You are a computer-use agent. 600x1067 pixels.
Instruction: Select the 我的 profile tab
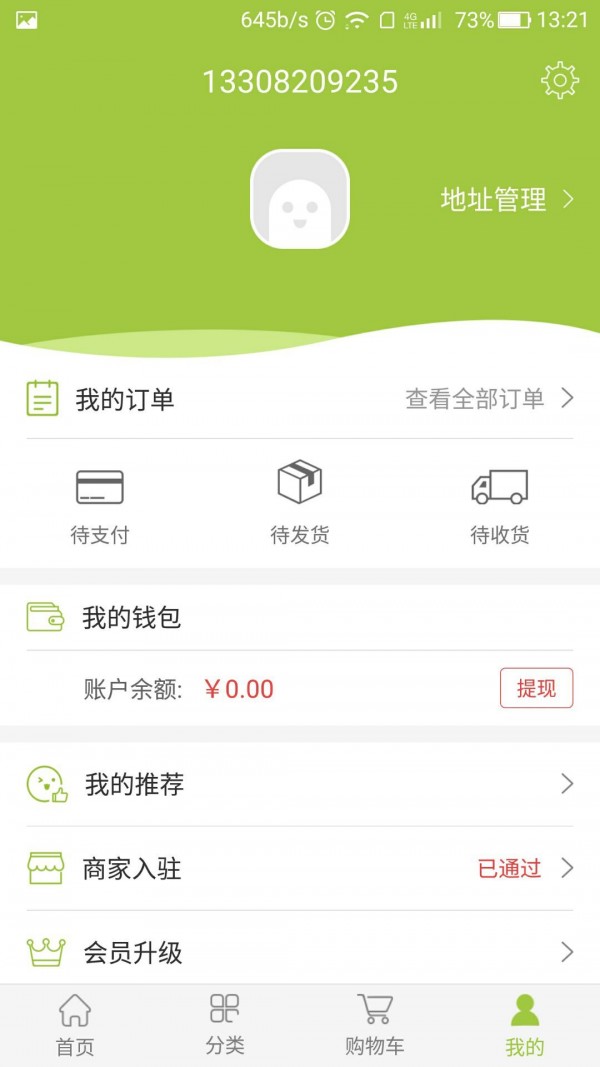pyautogui.click(x=524, y=1026)
